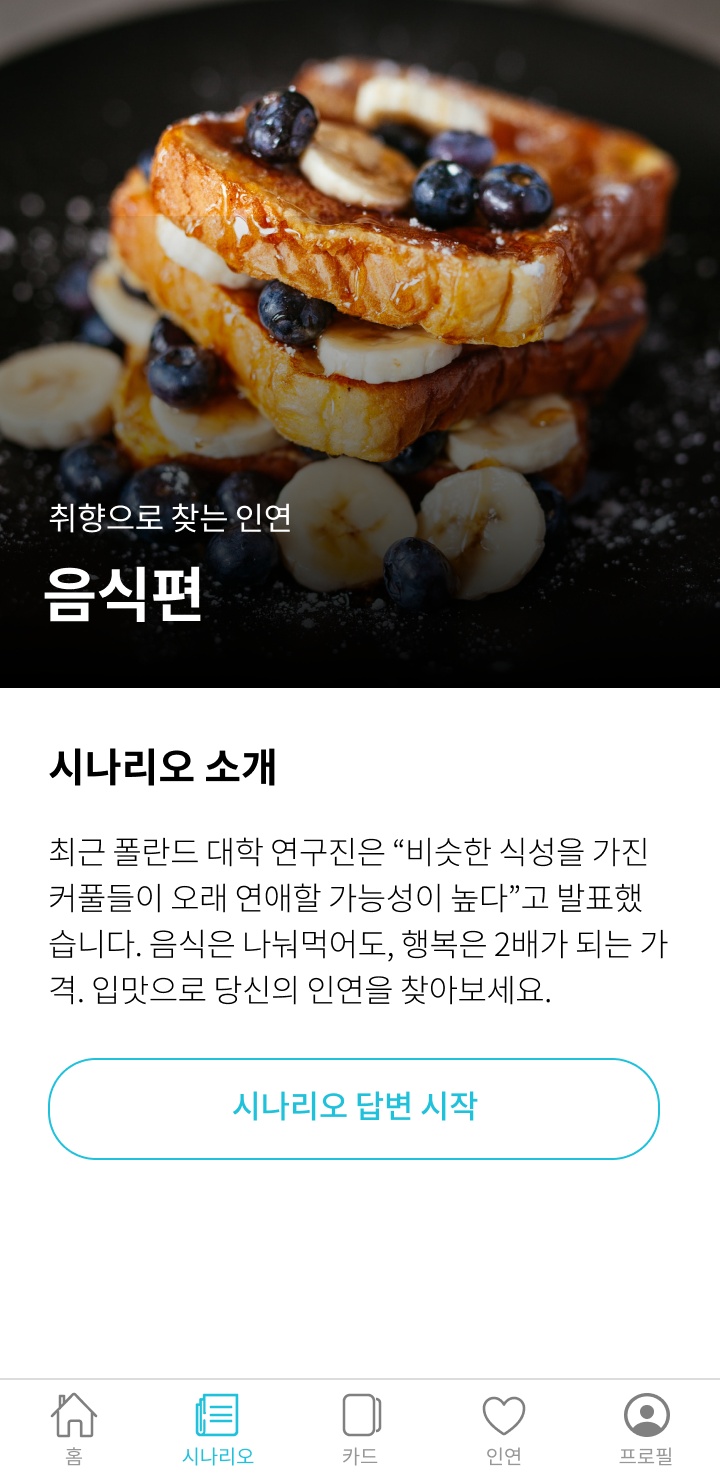Open the 인연 tab
The image size is (720, 1480).
tap(503, 1427)
